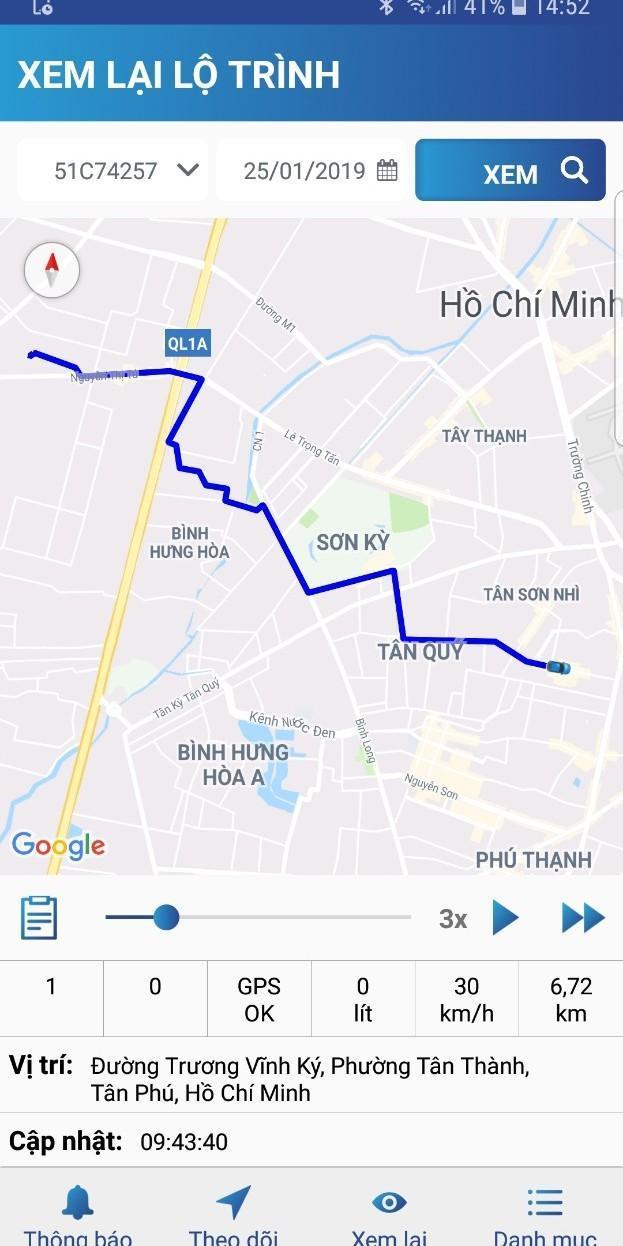Open the date picker showing 25/01/2019
This screenshot has height=1246, width=623.
click(311, 170)
